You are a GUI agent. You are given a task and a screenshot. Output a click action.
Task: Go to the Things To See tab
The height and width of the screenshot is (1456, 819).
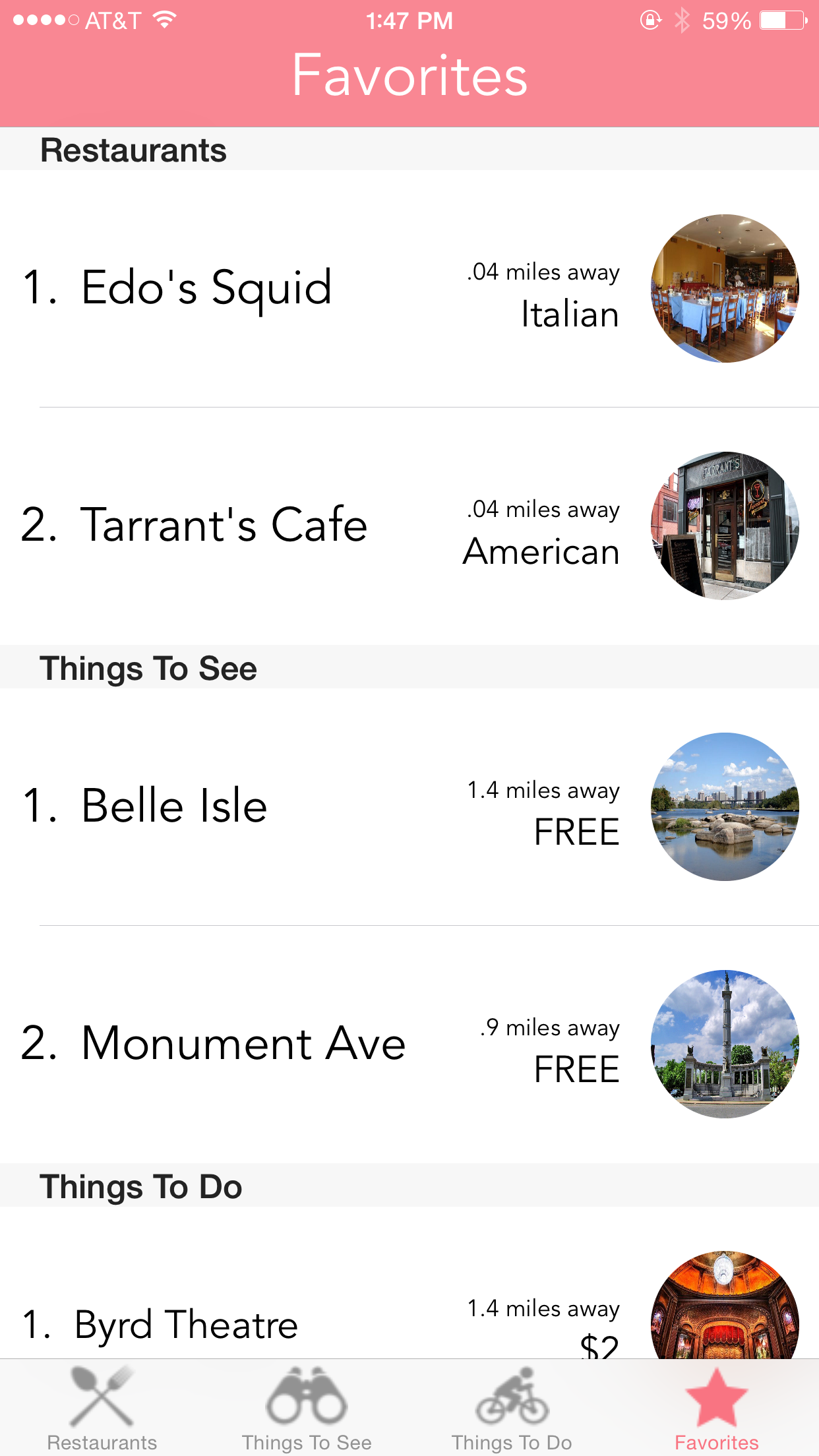[x=307, y=1409]
